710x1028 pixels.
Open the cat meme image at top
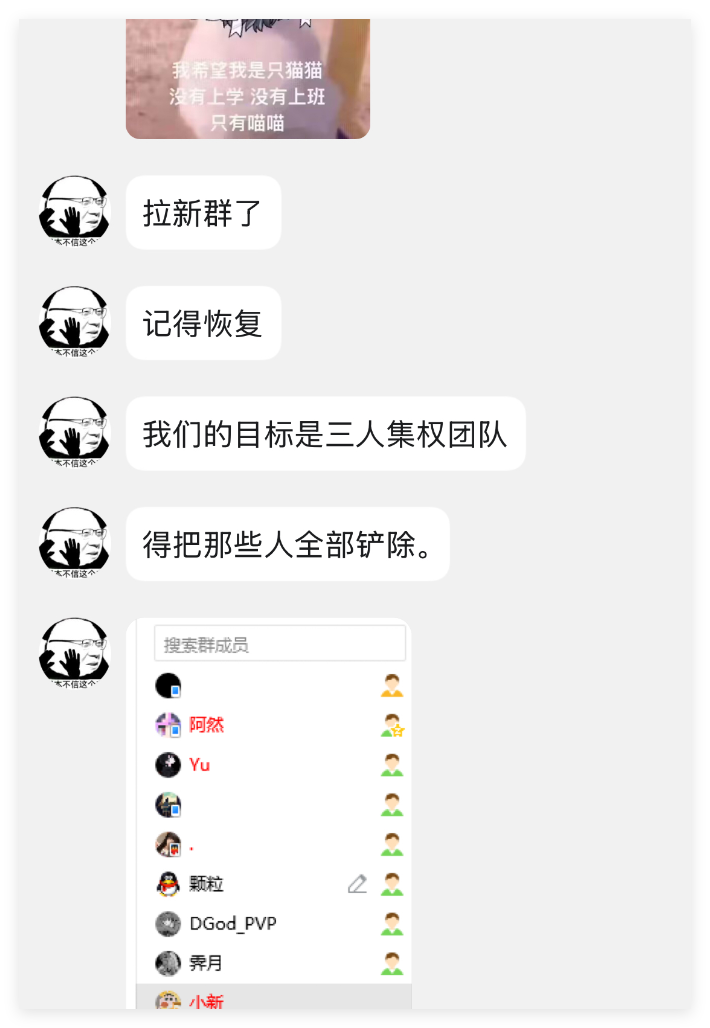tap(247, 78)
